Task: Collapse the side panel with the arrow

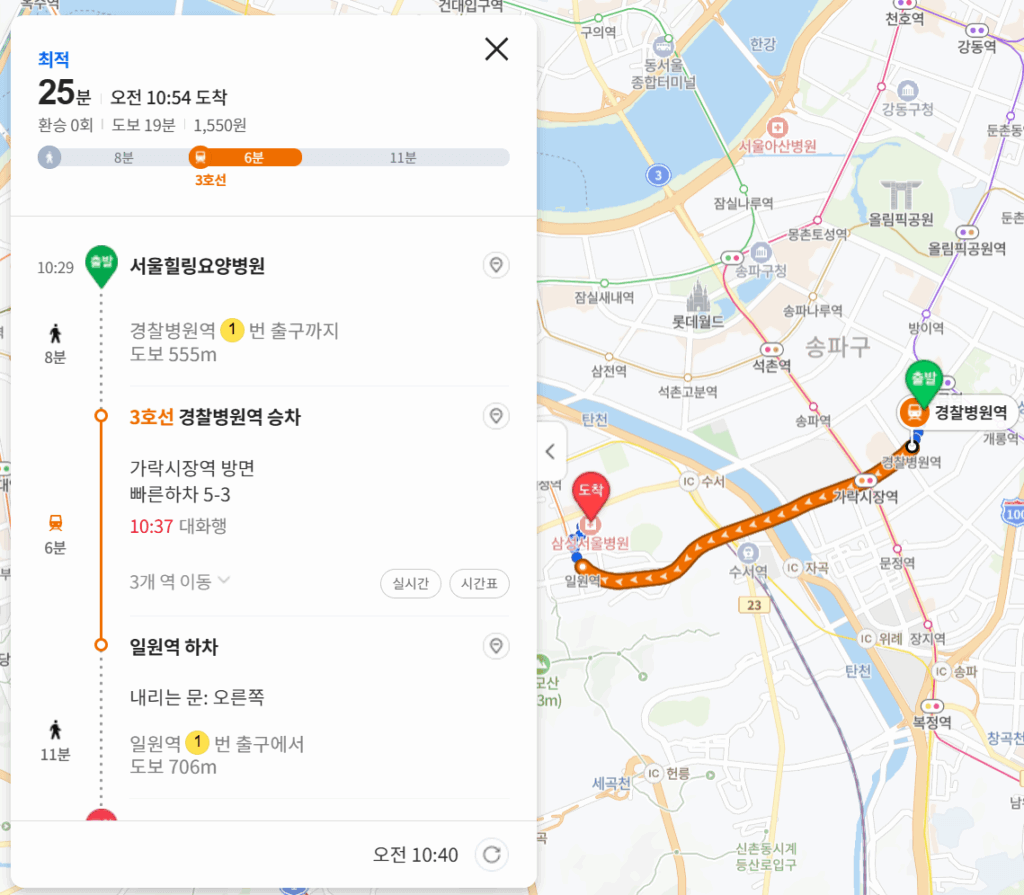Action: tap(549, 451)
